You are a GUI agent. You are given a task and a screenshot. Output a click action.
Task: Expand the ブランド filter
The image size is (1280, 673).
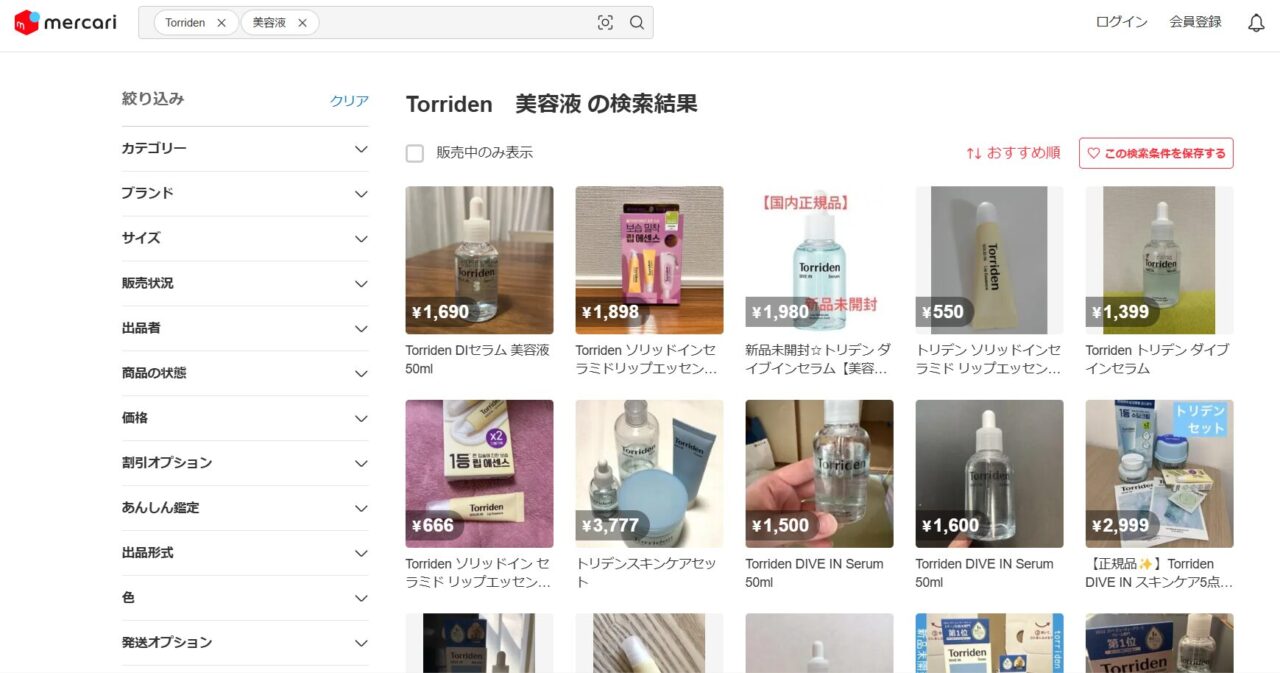(x=245, y=194)
